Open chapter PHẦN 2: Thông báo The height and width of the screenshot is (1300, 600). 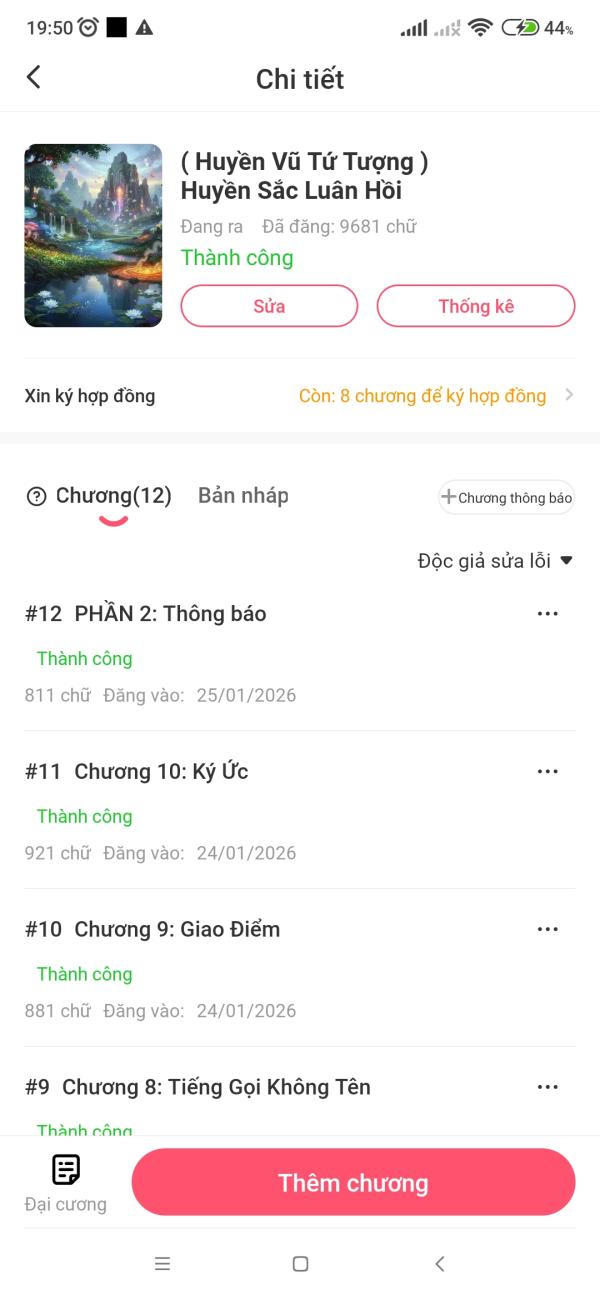coord(170,614)
